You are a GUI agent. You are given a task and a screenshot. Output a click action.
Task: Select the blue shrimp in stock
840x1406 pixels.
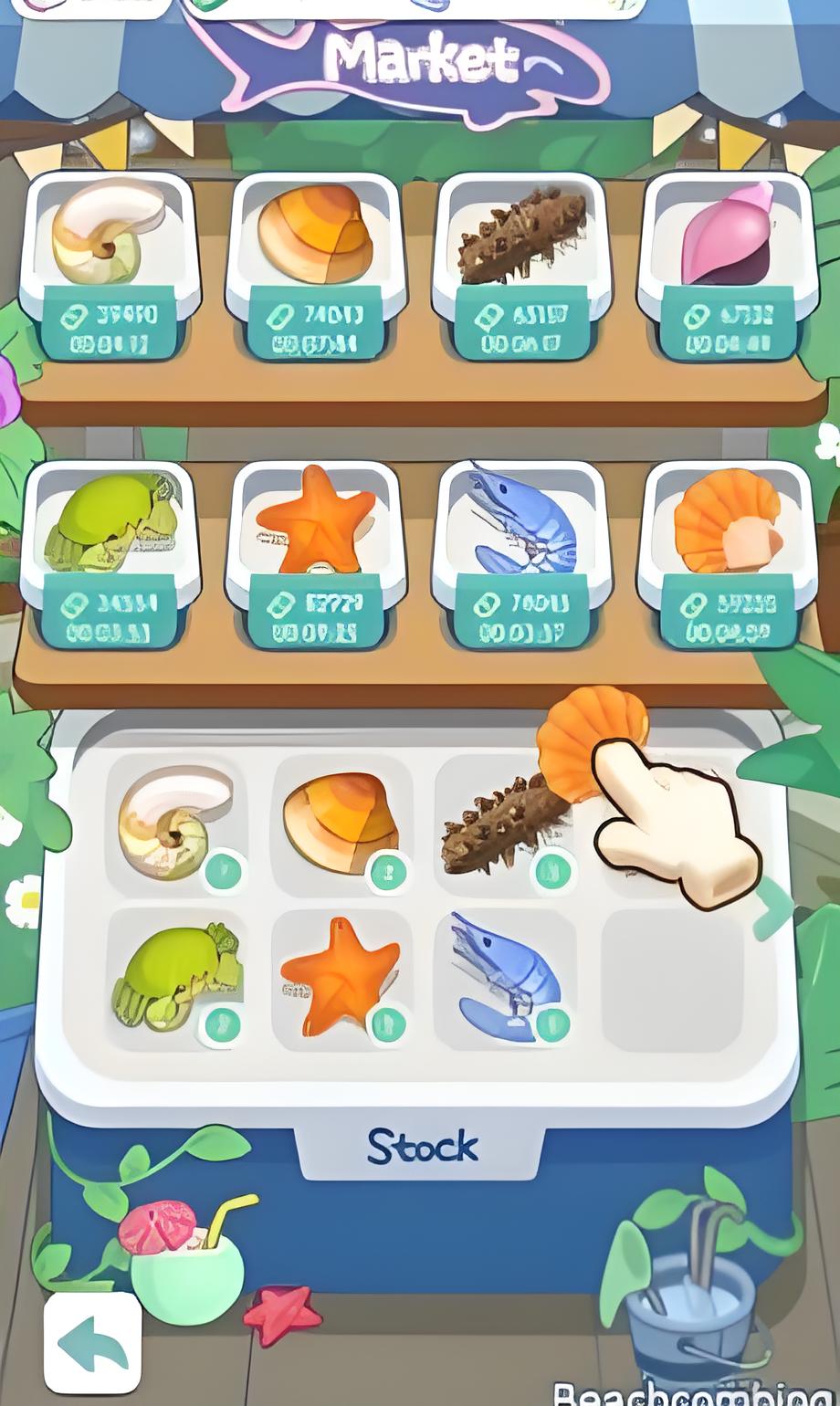tap(506, 979)
